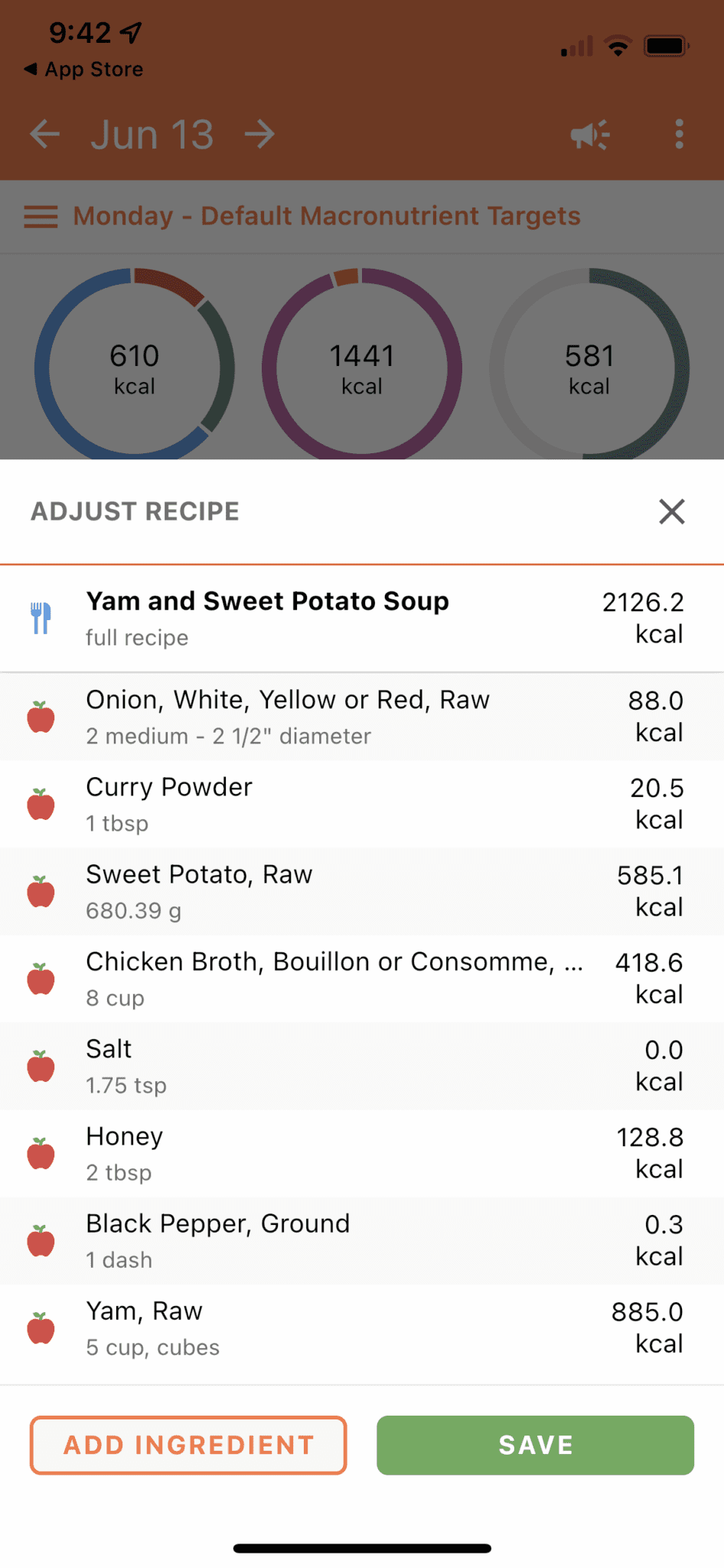
Task: Tap the apple icon for Honey
Action: (x=41, y=1154)
